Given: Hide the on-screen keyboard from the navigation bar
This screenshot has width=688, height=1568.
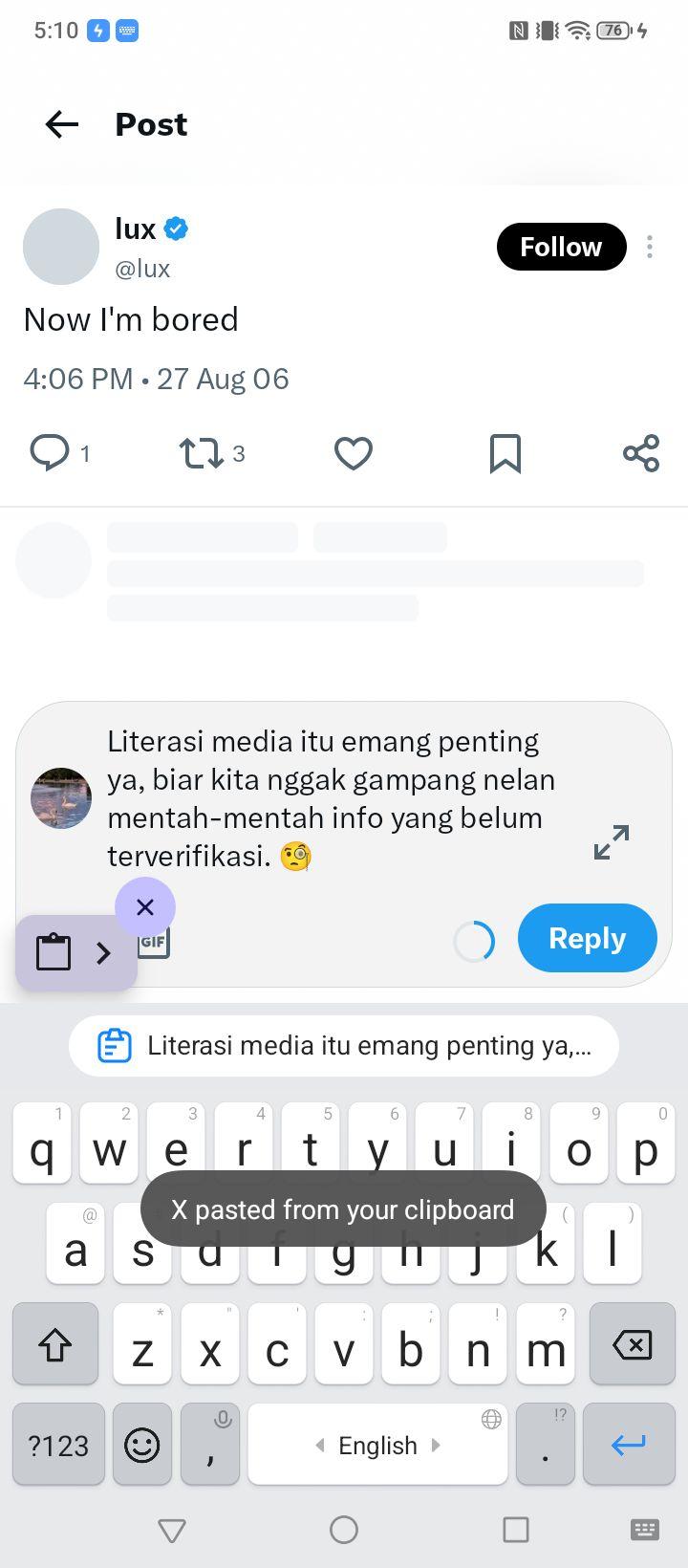Looking at the screenshot, I should (172, 1531).
